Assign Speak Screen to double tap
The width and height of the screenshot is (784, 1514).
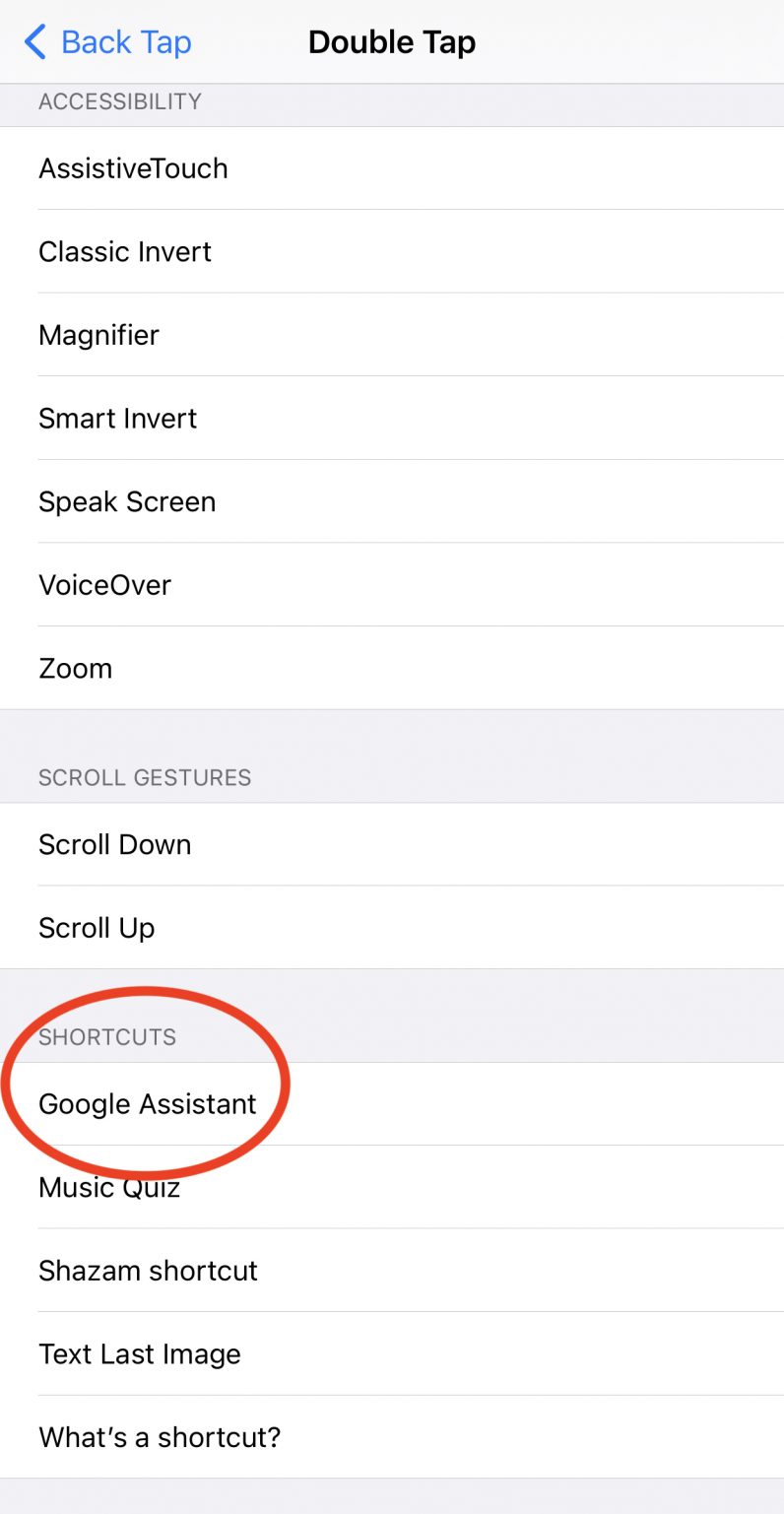click(392, 501)
